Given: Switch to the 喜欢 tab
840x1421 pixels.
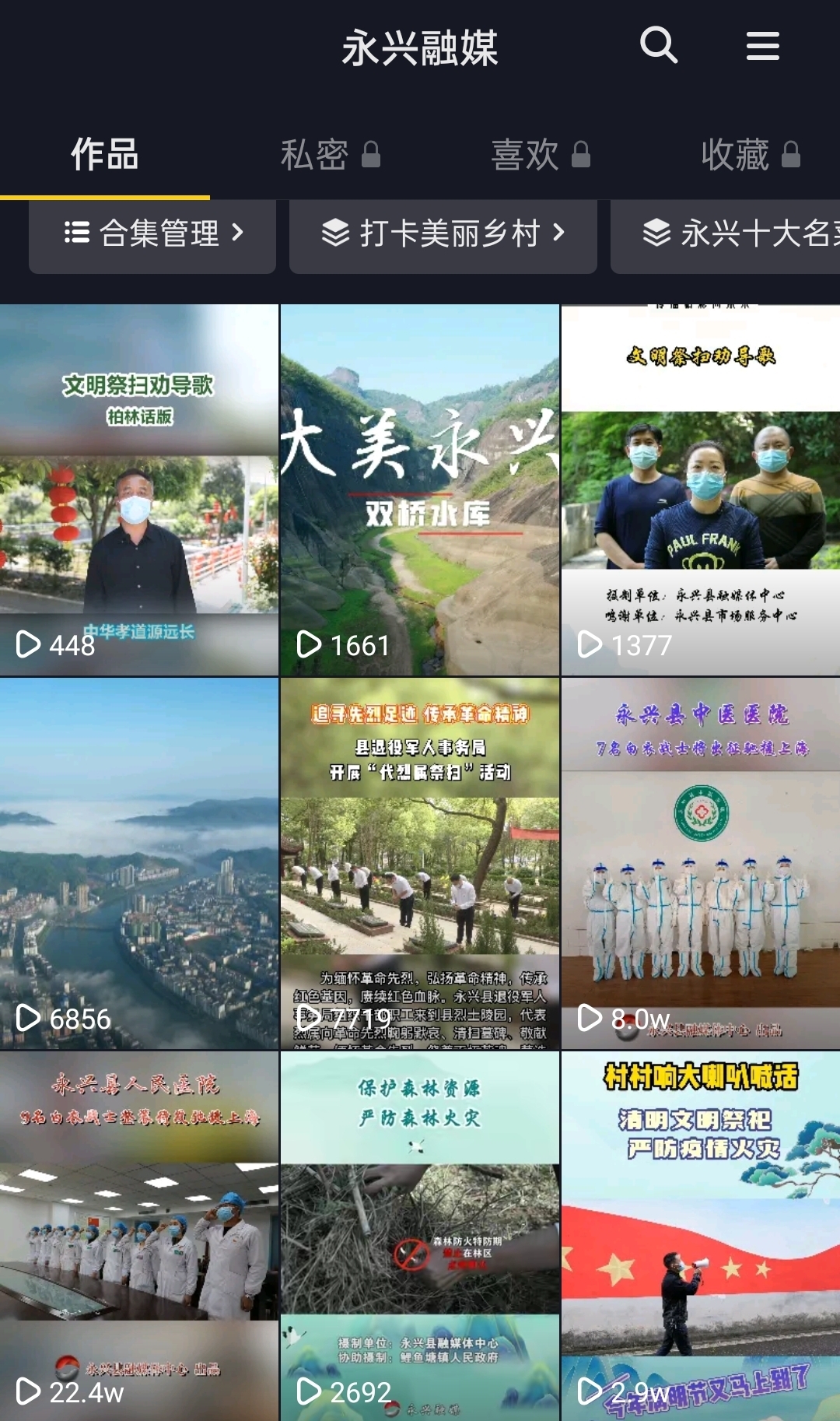Looking at the screenshot, I should pos(540,154).
